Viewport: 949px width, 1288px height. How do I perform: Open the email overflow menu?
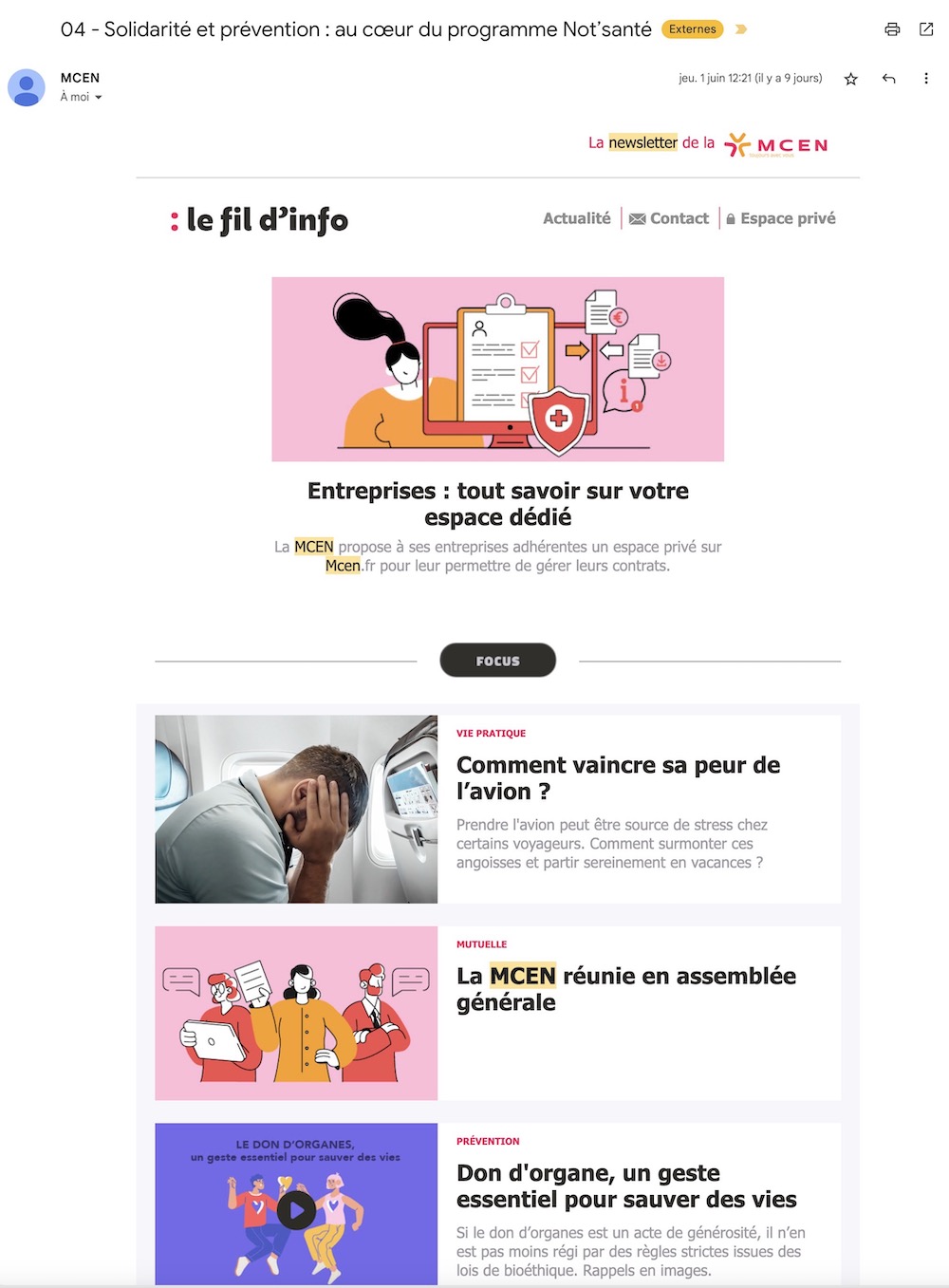926,79
